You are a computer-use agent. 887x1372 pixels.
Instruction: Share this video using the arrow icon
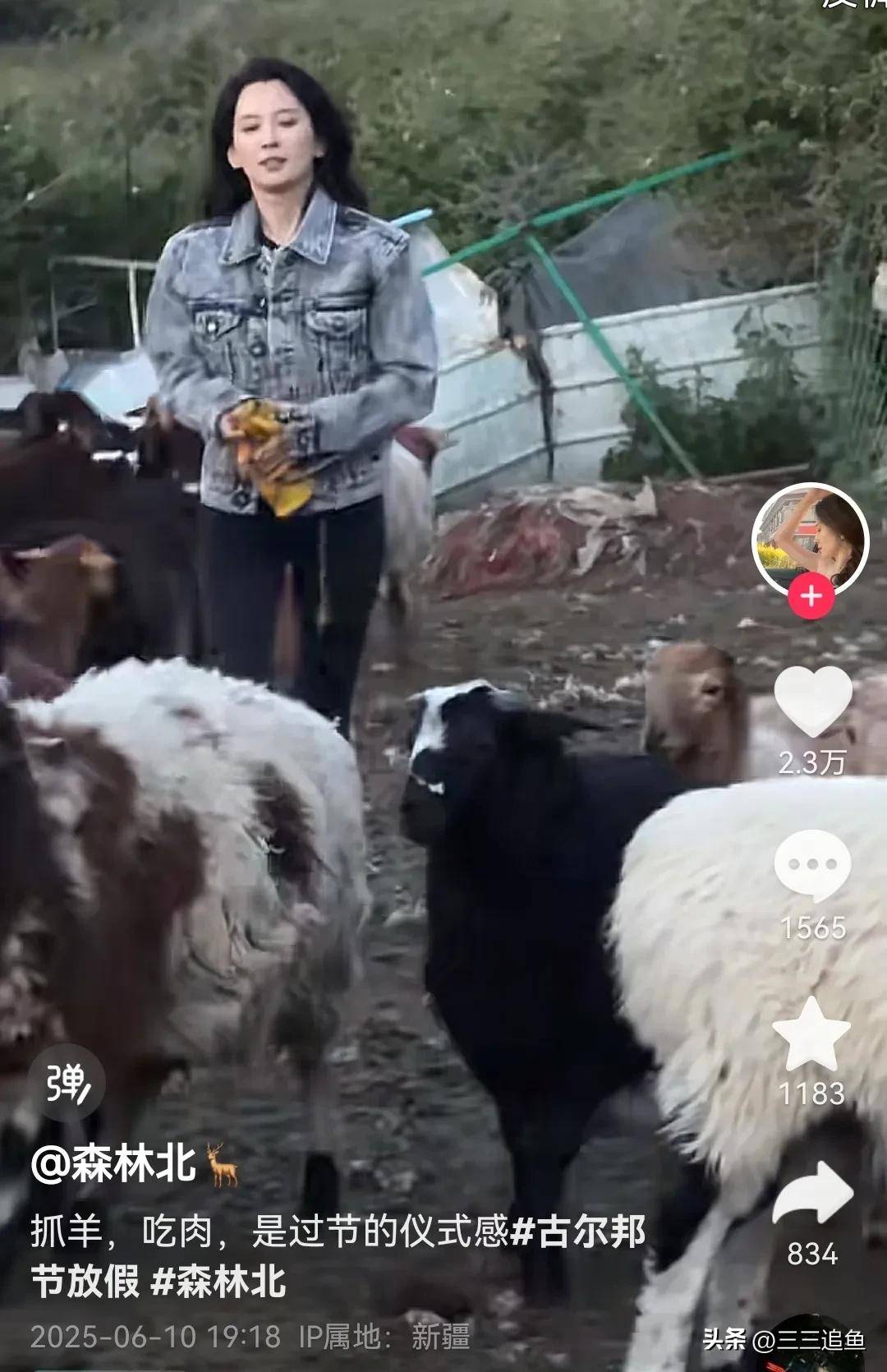point(812,1194)
